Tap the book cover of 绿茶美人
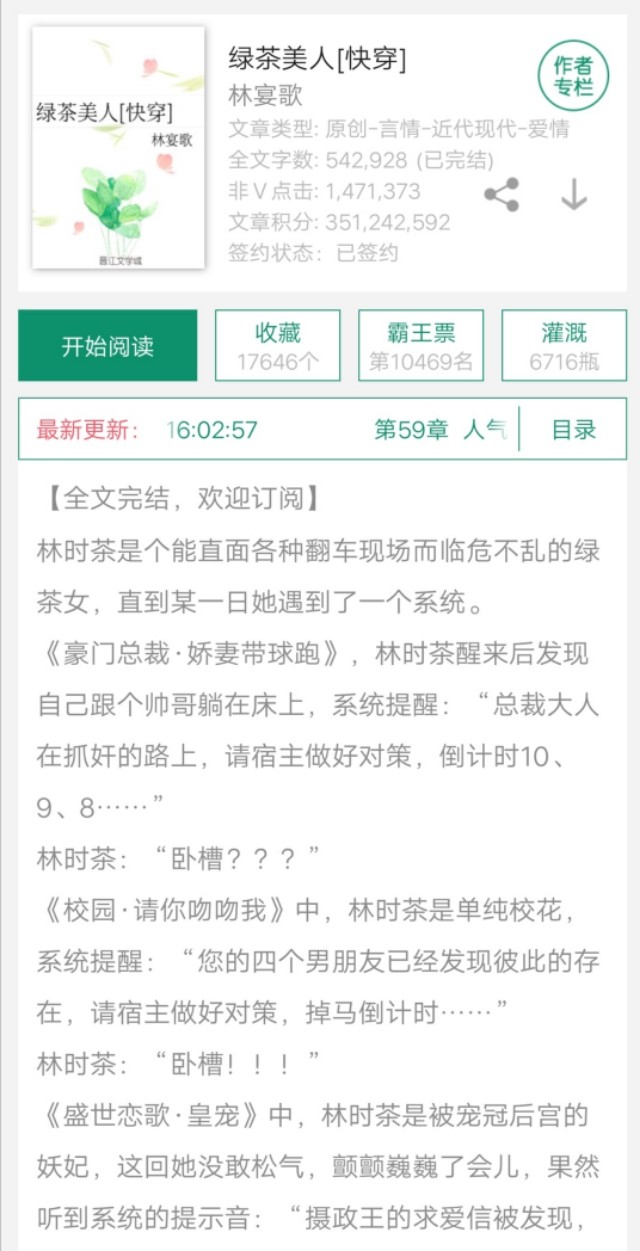640x1251 pixels. pyautogui.click(x=118, y=148)
